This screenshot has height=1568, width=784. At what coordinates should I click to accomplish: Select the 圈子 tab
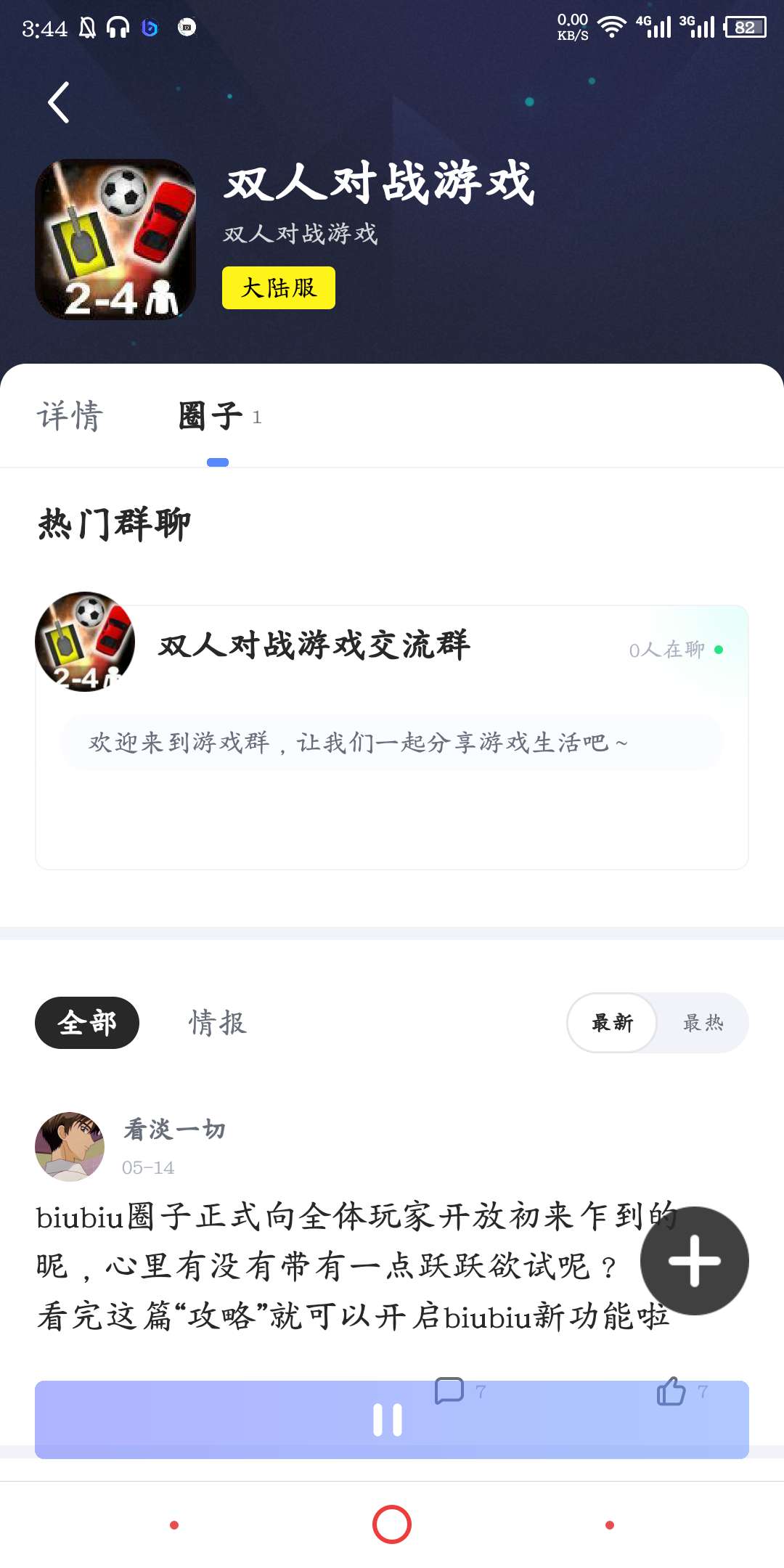(211, 416)
